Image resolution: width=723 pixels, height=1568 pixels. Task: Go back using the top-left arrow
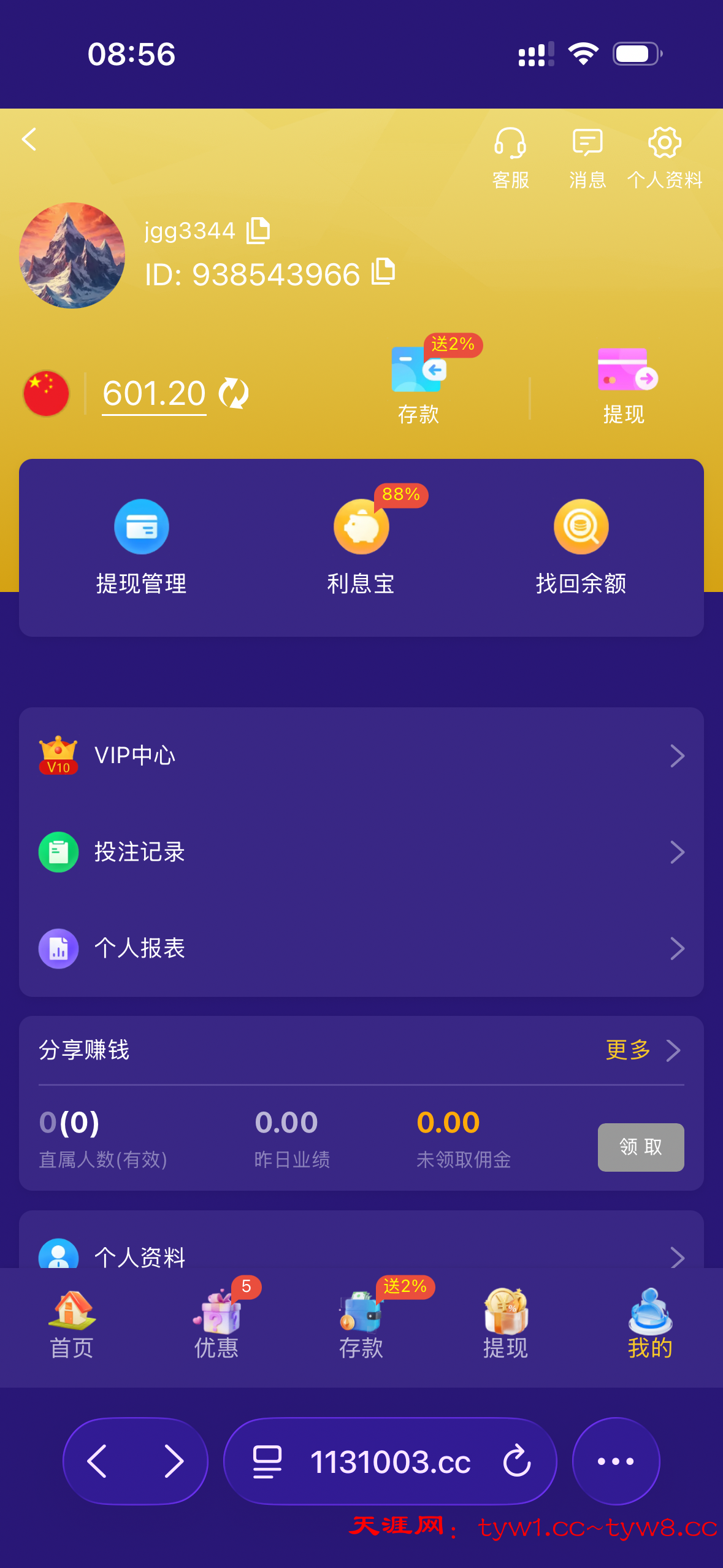(29, 140)
